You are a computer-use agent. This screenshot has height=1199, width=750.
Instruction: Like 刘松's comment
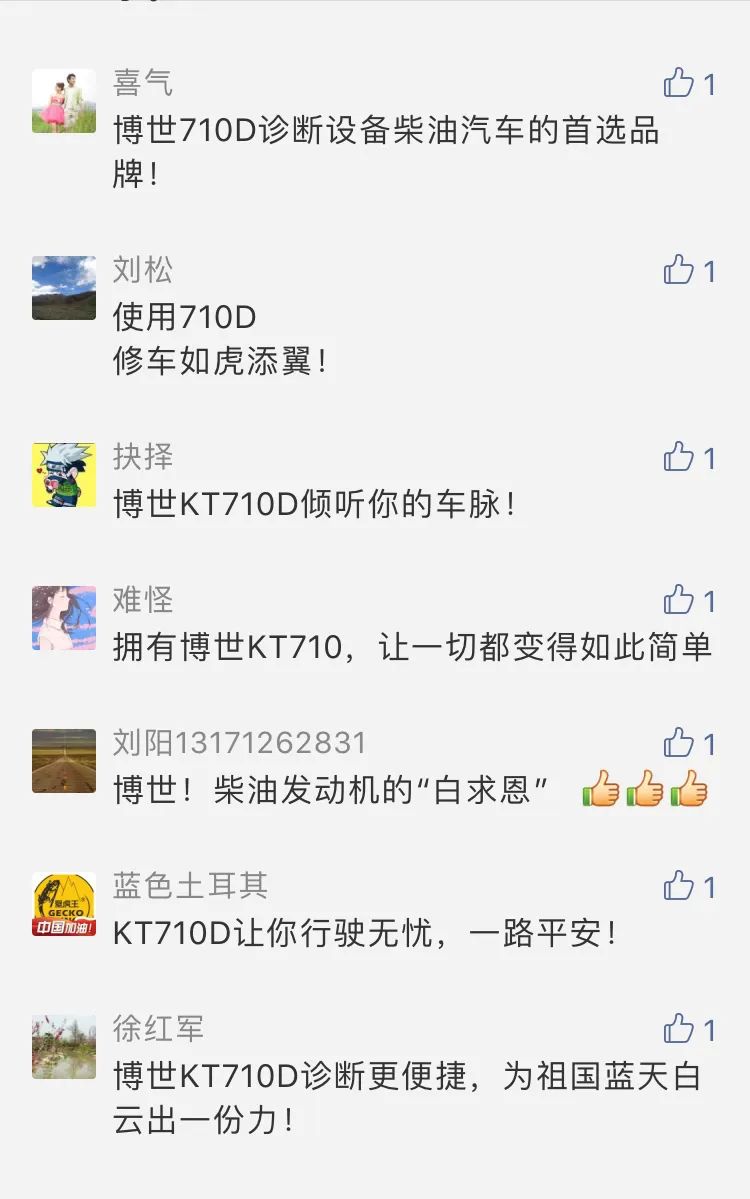pyautogui.click(x=680, y=270)
